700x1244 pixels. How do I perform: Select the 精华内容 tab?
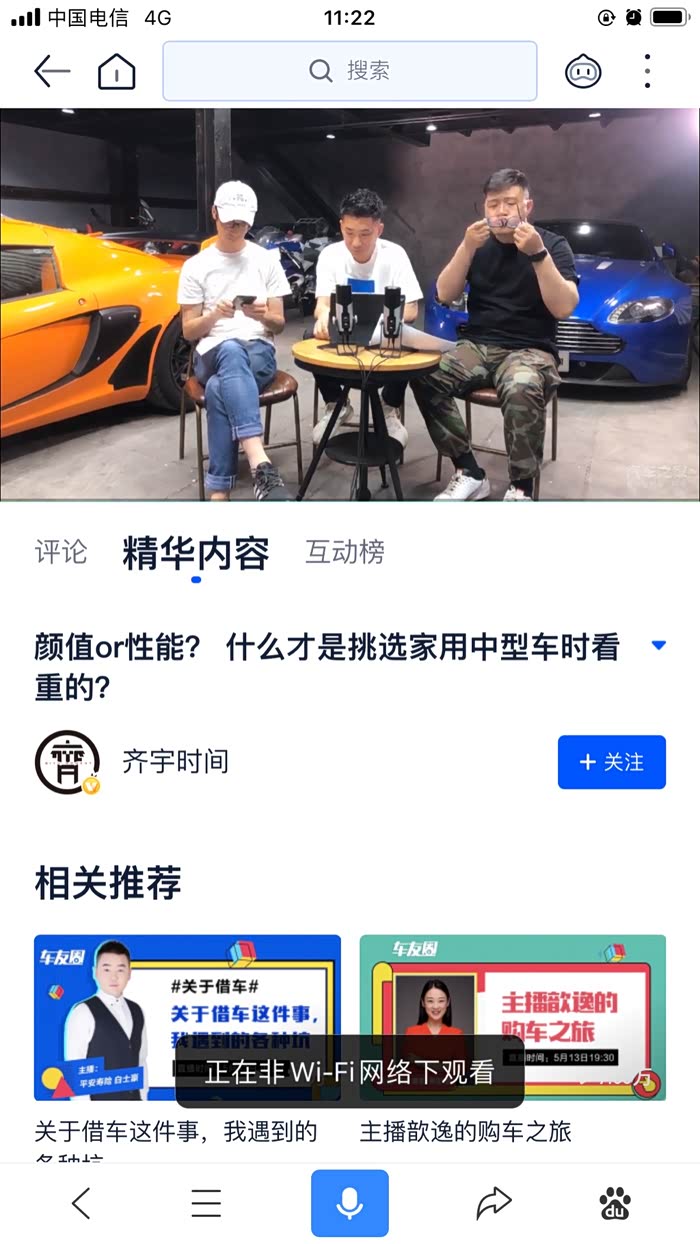pyautogui.click(x=196, y=553)
